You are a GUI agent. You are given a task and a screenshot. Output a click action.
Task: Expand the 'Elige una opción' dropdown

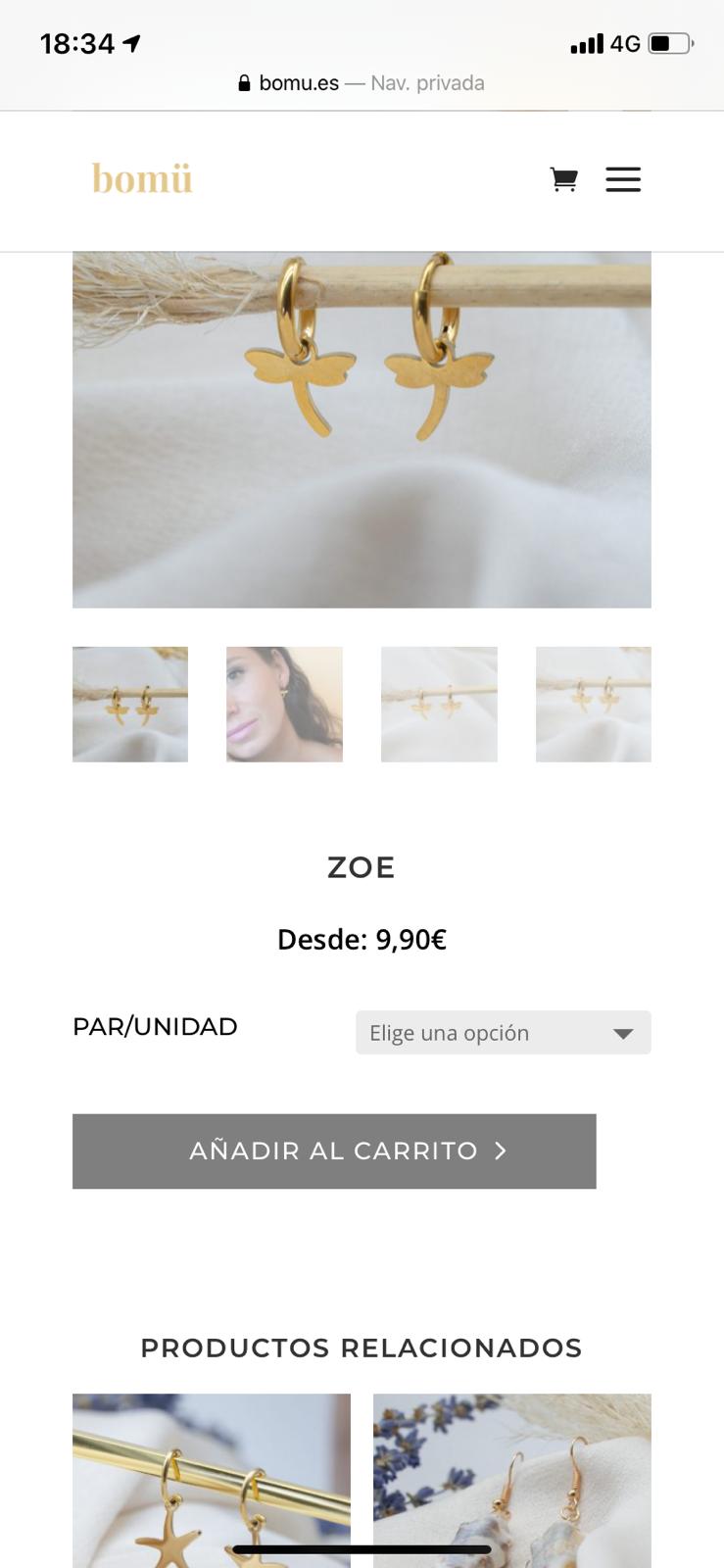point(503,1033)
